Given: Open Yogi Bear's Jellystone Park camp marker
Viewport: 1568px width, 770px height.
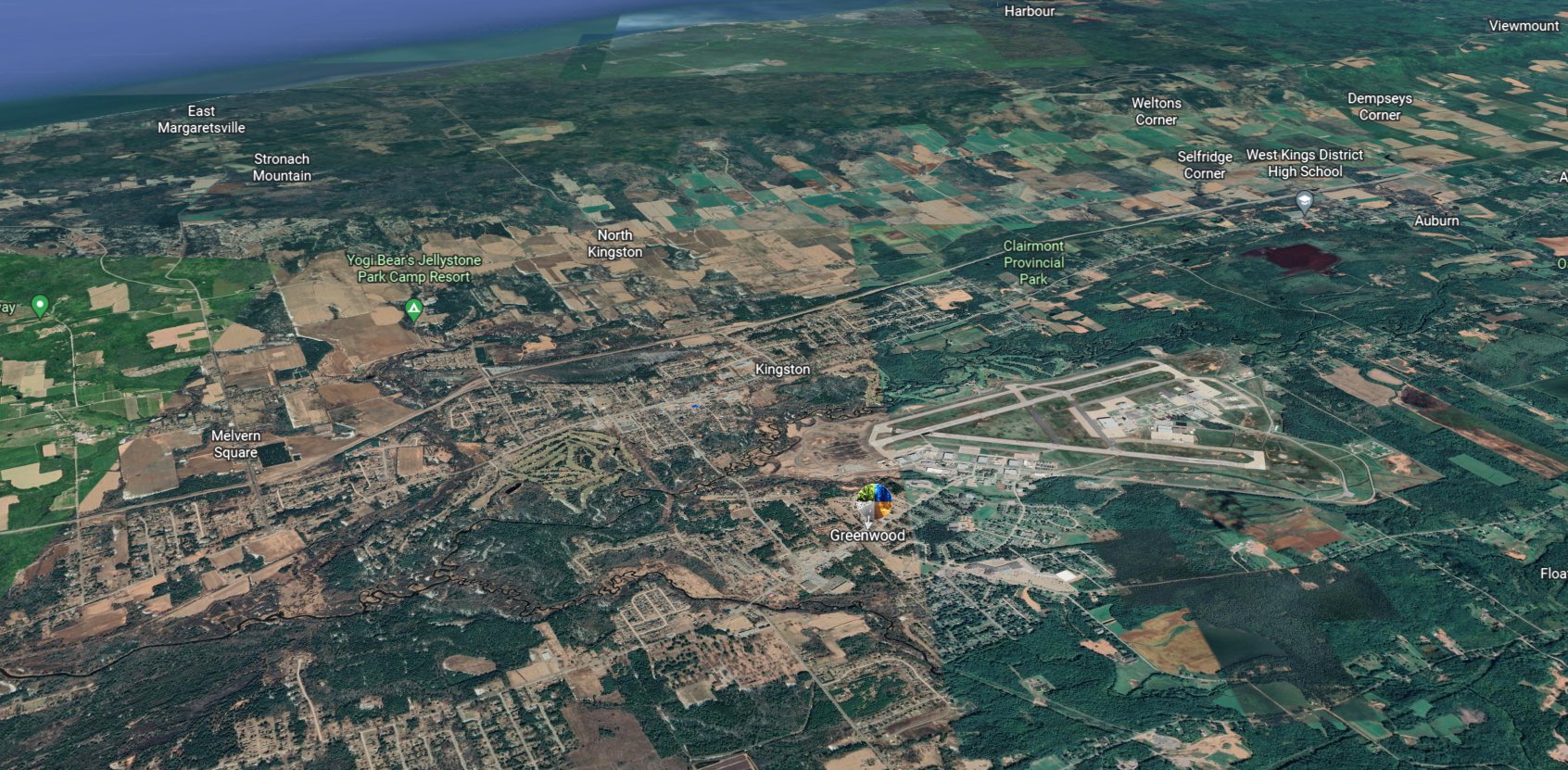Looking at the screenshot, I should point(414,309).
